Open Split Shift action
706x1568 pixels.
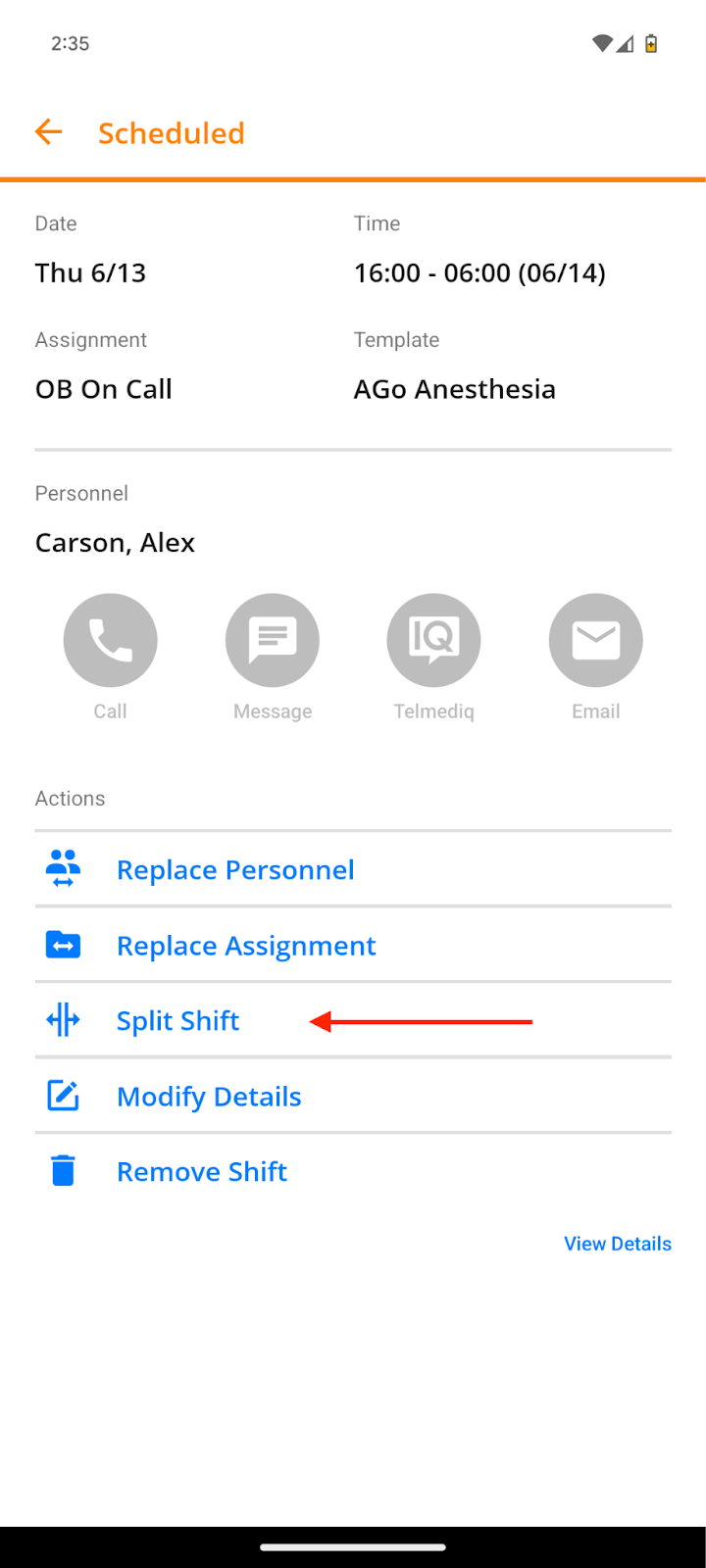(x=353, y=1020)
